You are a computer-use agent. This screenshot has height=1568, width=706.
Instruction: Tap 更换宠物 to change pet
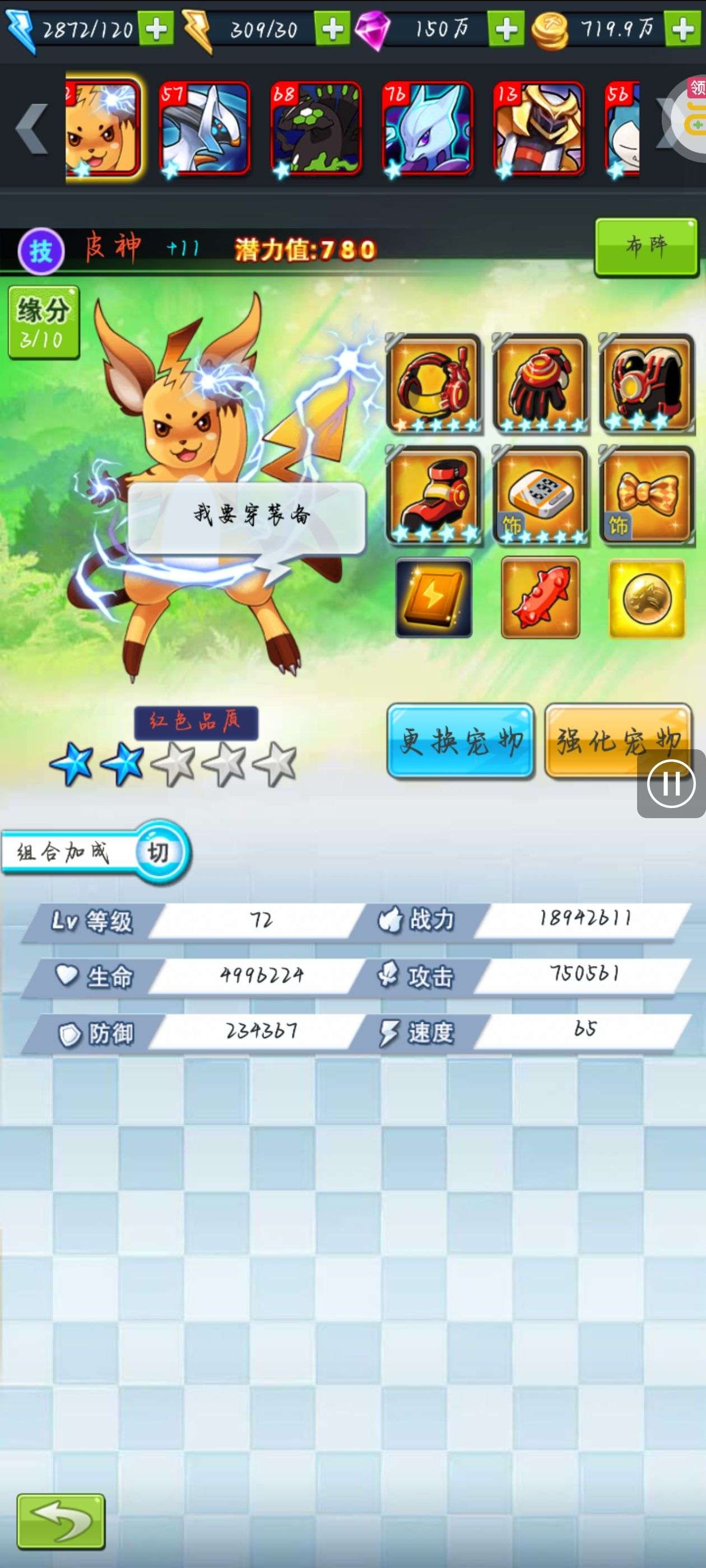tap(461, 741)
